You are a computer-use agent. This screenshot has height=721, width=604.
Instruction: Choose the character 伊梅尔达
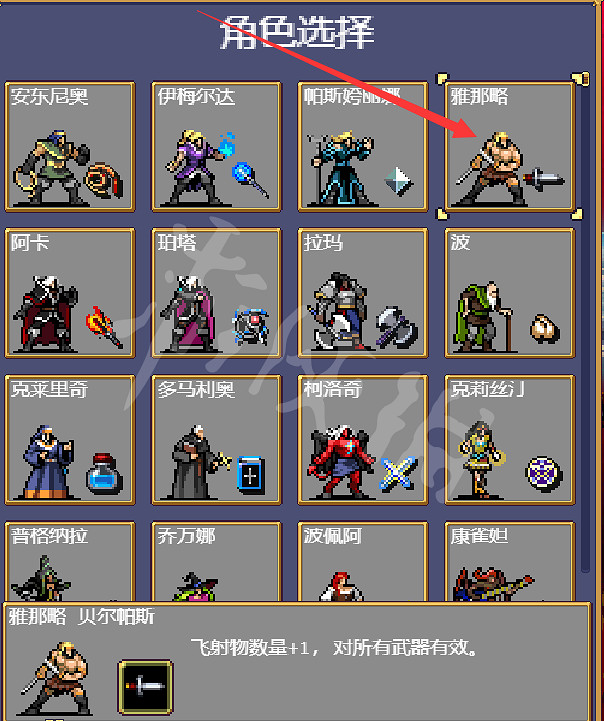[216, 146]
